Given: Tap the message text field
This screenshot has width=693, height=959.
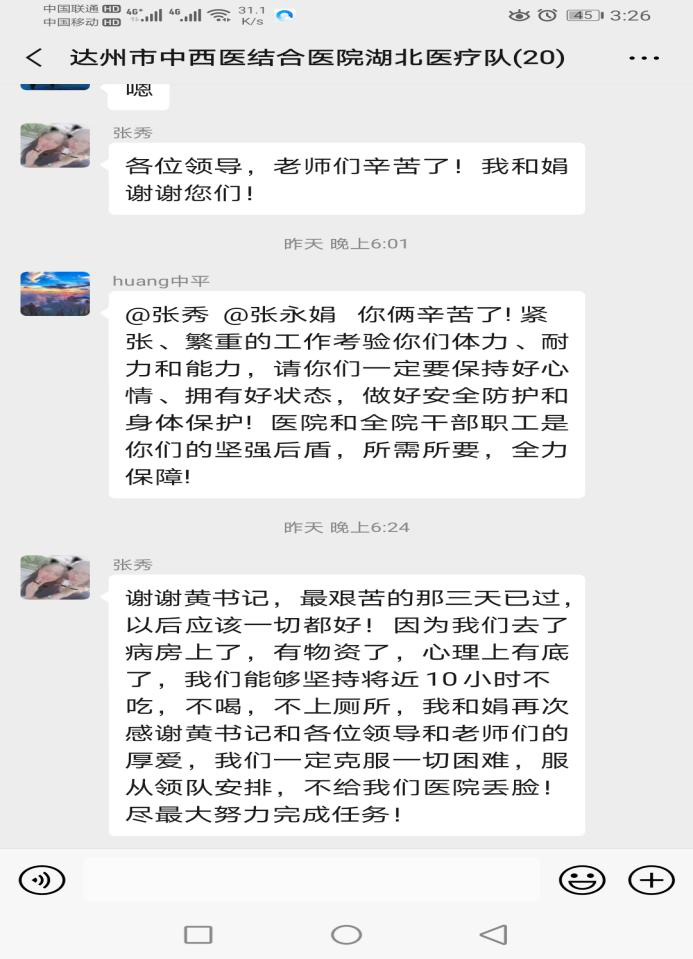Looking at the screenshot, I should pyautogui.click(x=312, y=880).
